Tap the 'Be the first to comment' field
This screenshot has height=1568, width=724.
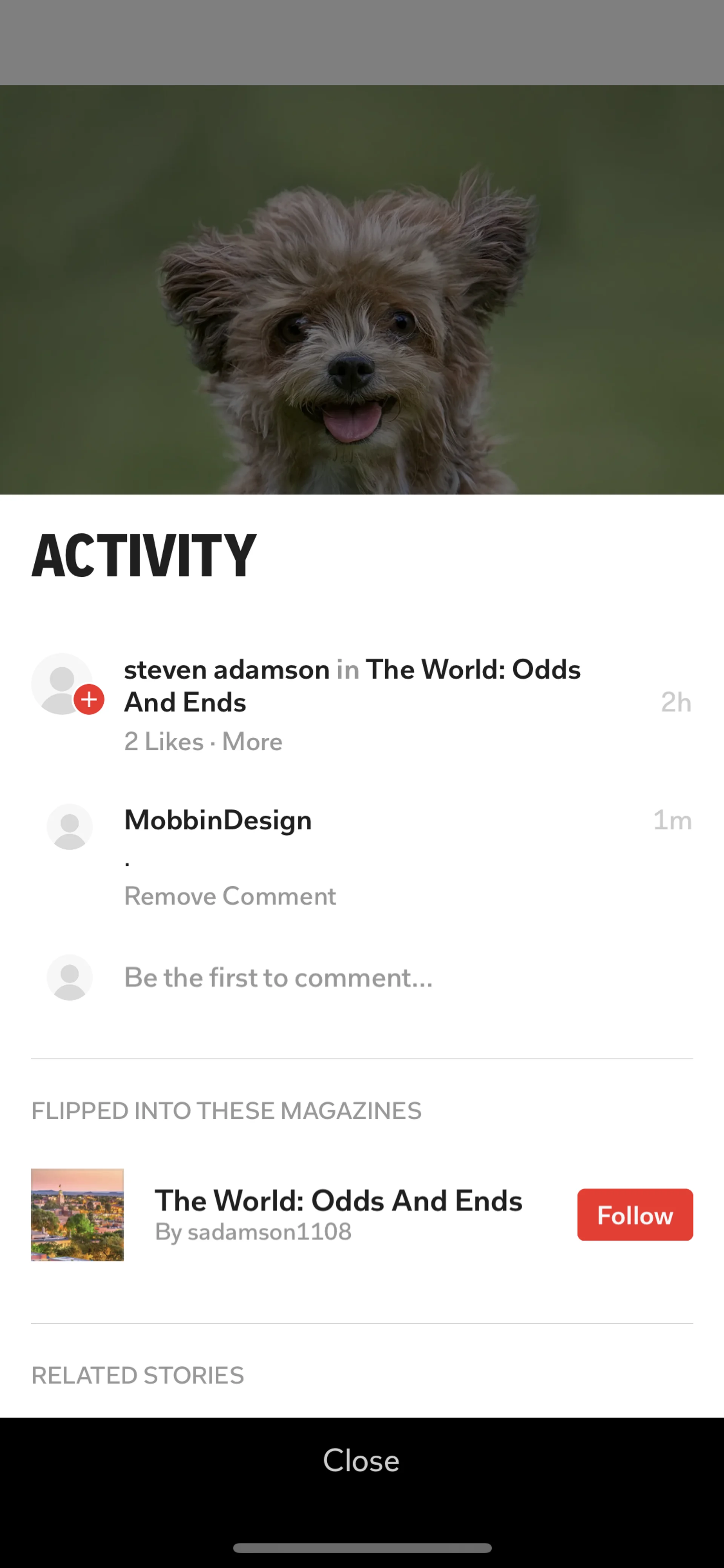pyautogui.click(x=279, y=978)
